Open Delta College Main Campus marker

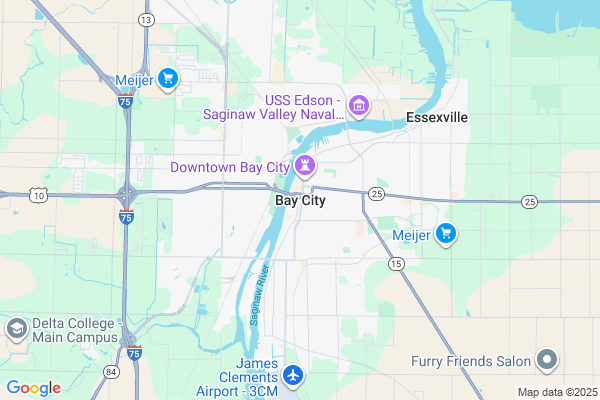(16, 329)
